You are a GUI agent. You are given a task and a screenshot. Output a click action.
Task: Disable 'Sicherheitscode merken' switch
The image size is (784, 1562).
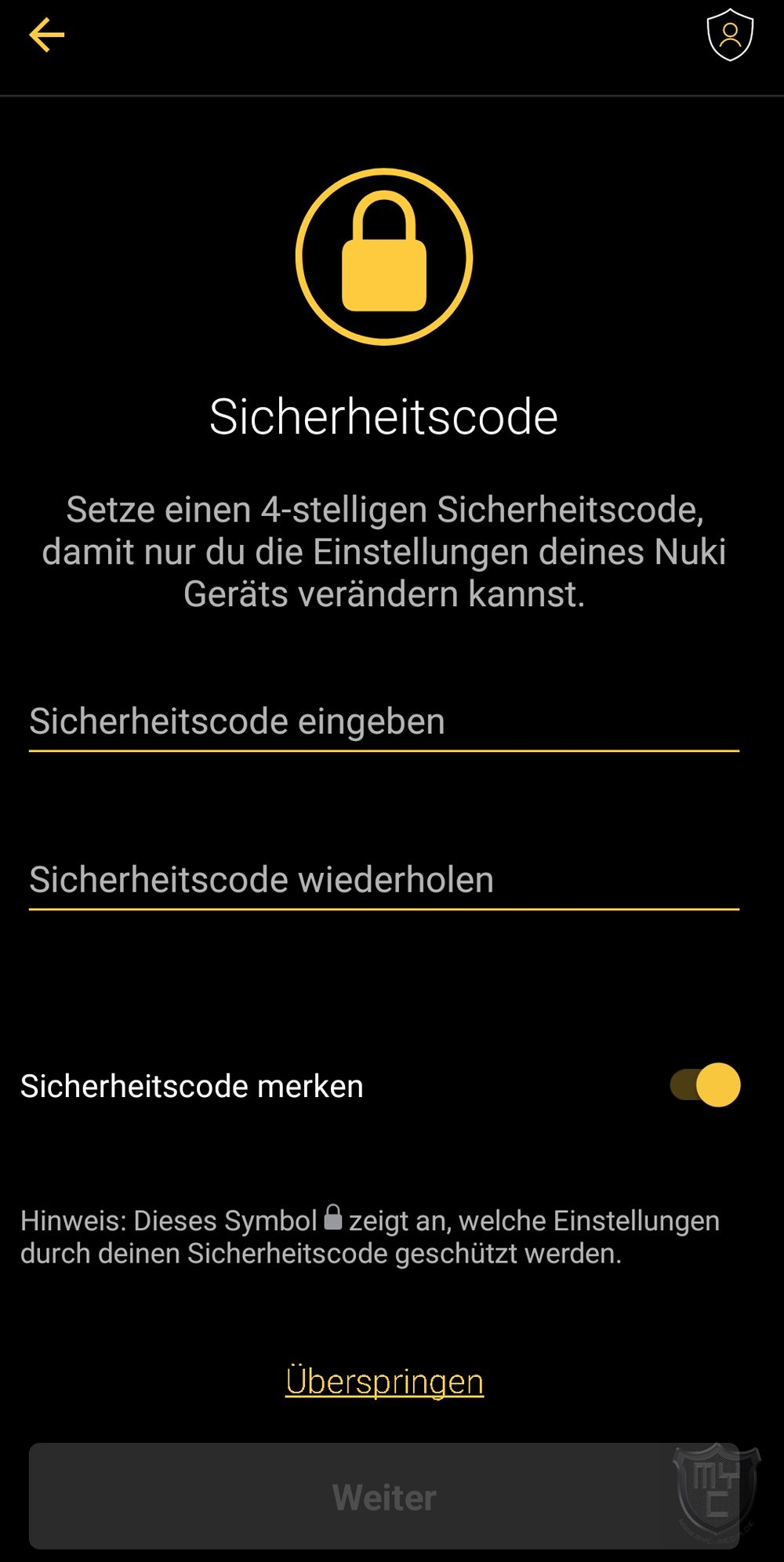(x=705, y=1085)
